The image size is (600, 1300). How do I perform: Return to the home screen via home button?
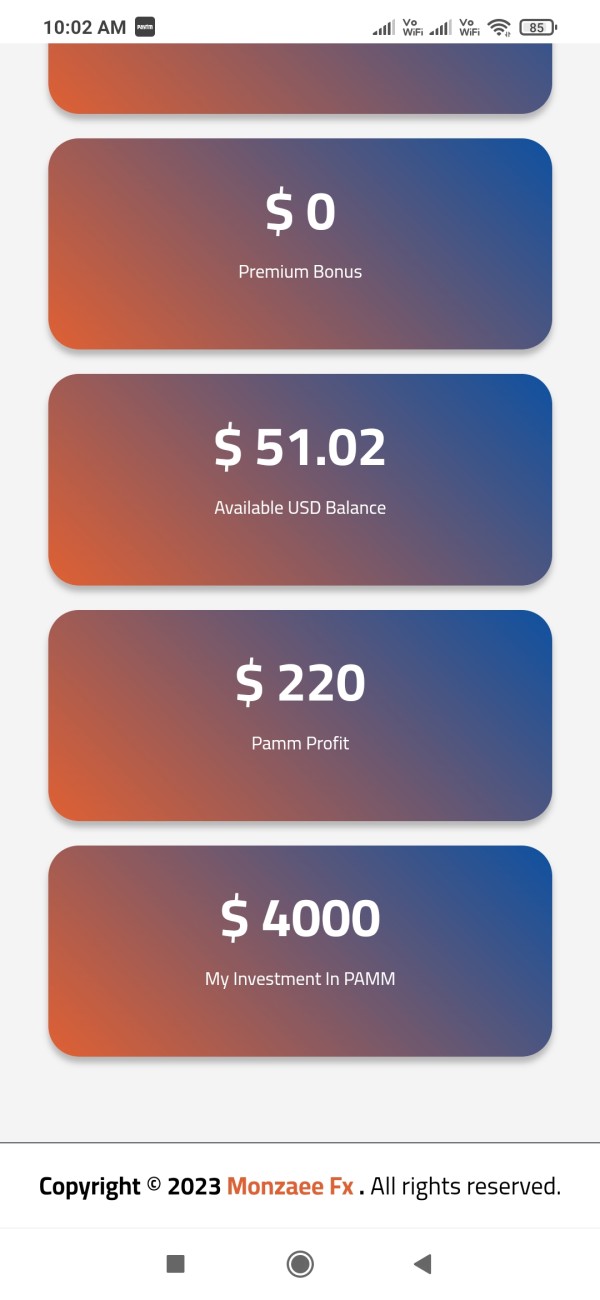tap(300, 1264)
